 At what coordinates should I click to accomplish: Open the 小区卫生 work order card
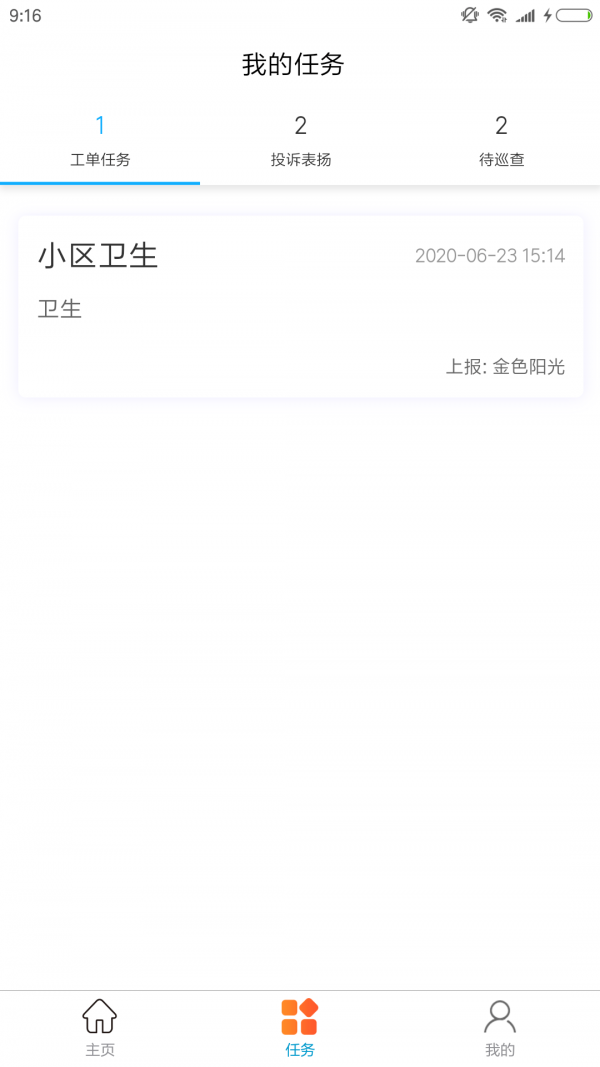(300, 307)
